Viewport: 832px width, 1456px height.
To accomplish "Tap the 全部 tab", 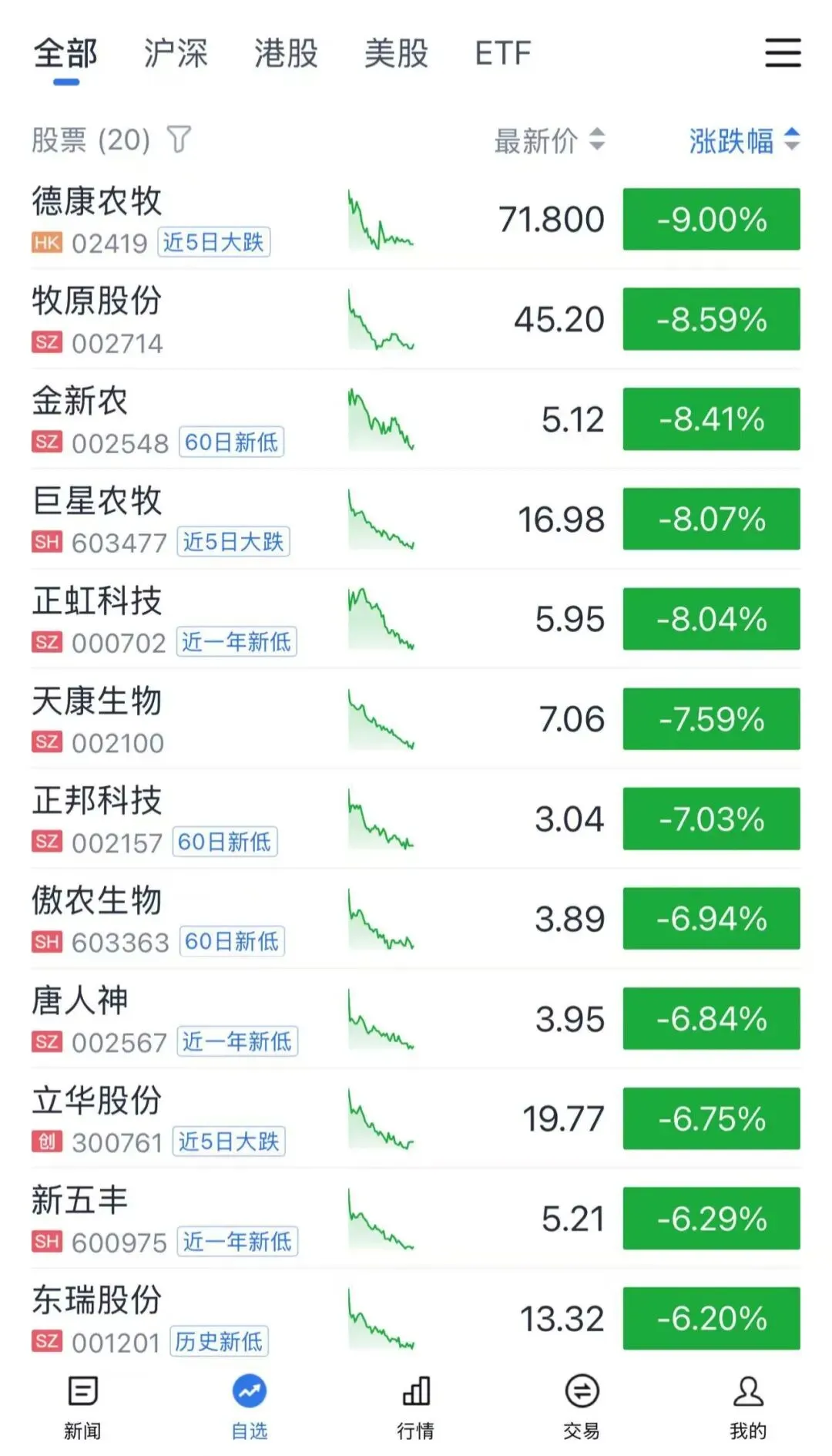I will tap(65, 53).
